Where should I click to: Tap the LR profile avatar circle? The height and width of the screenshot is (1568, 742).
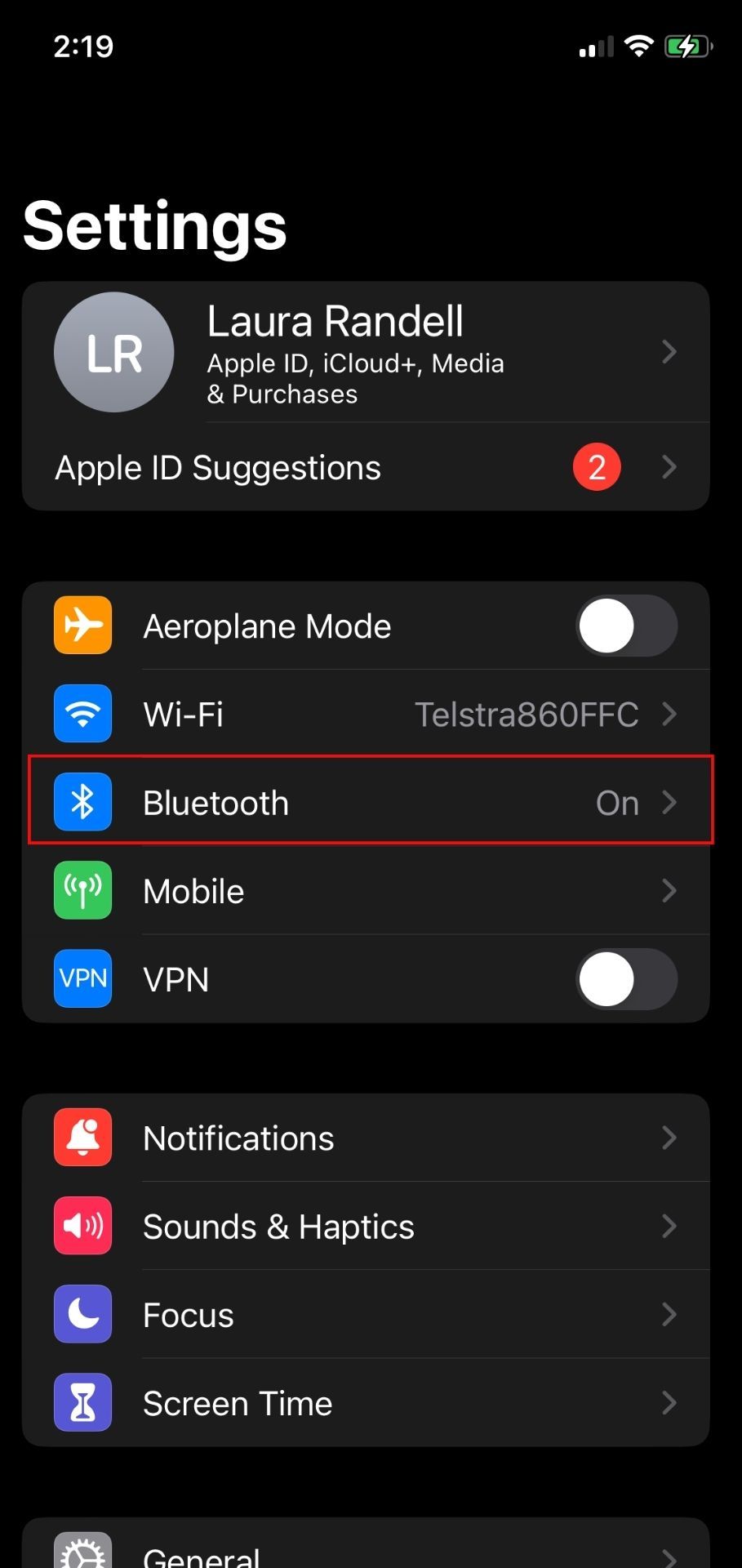click(x=113, y=351)
